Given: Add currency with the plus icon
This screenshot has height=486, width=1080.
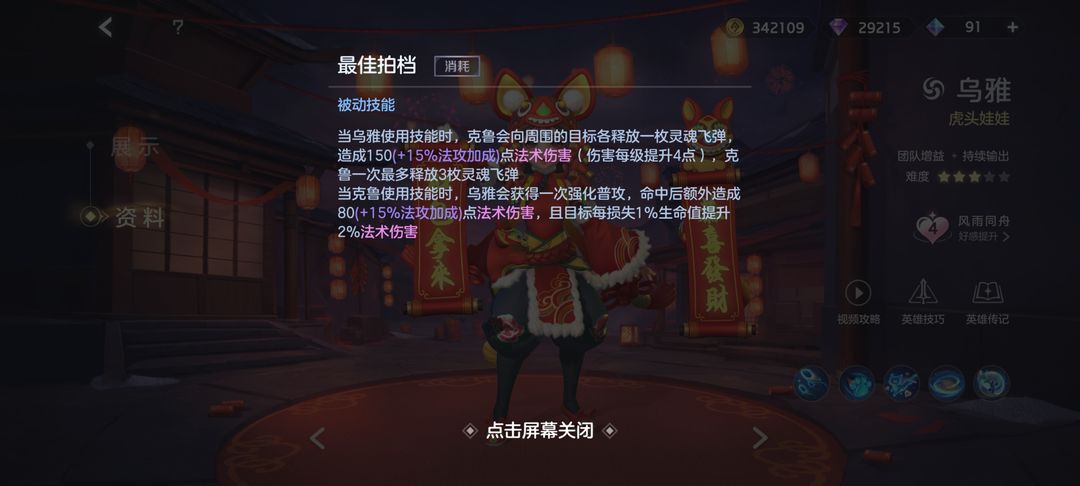Looking at the screenshot, I should tap(1012, 27).
